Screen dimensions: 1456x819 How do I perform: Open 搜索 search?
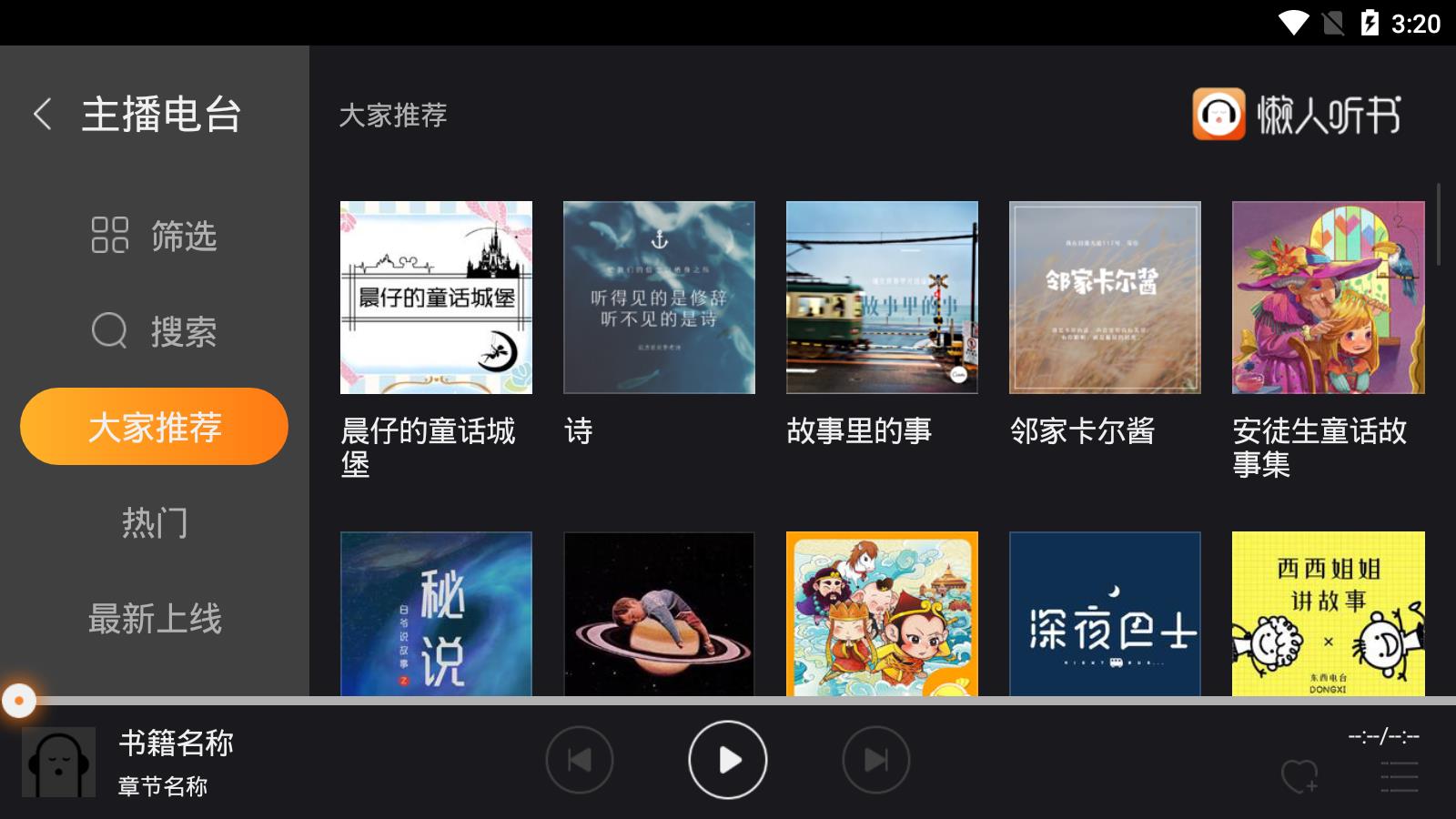[154, 331]
